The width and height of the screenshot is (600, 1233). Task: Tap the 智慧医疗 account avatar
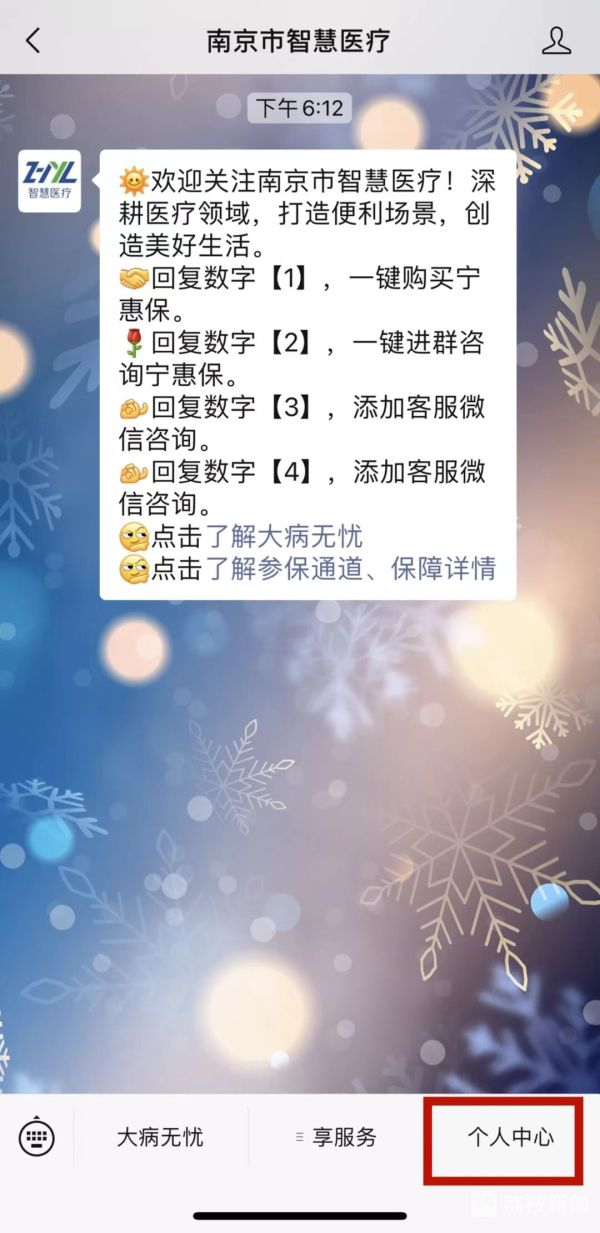[x=49, y=181]
